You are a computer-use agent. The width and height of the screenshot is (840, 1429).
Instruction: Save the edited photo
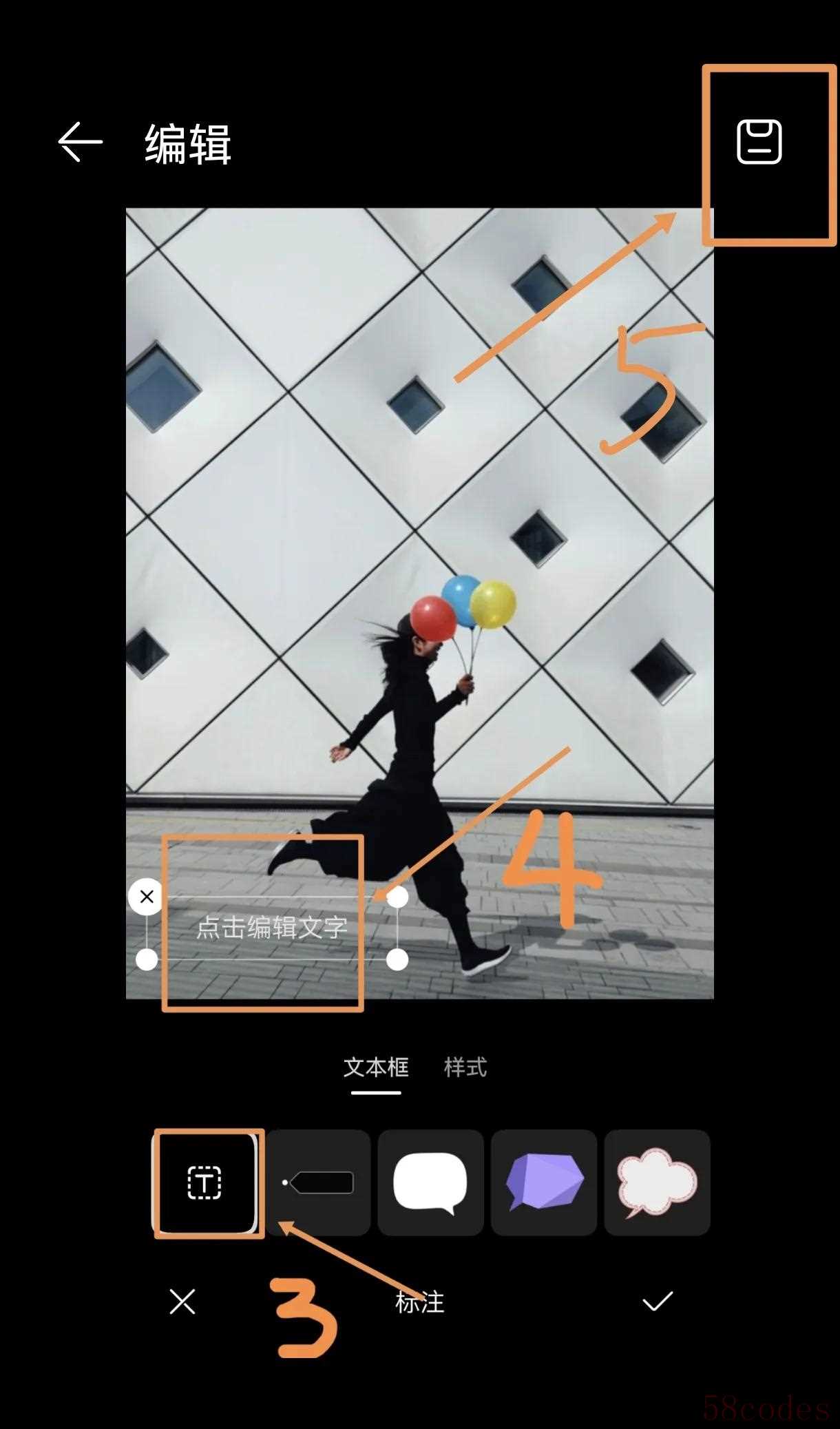tap(759, 142)
